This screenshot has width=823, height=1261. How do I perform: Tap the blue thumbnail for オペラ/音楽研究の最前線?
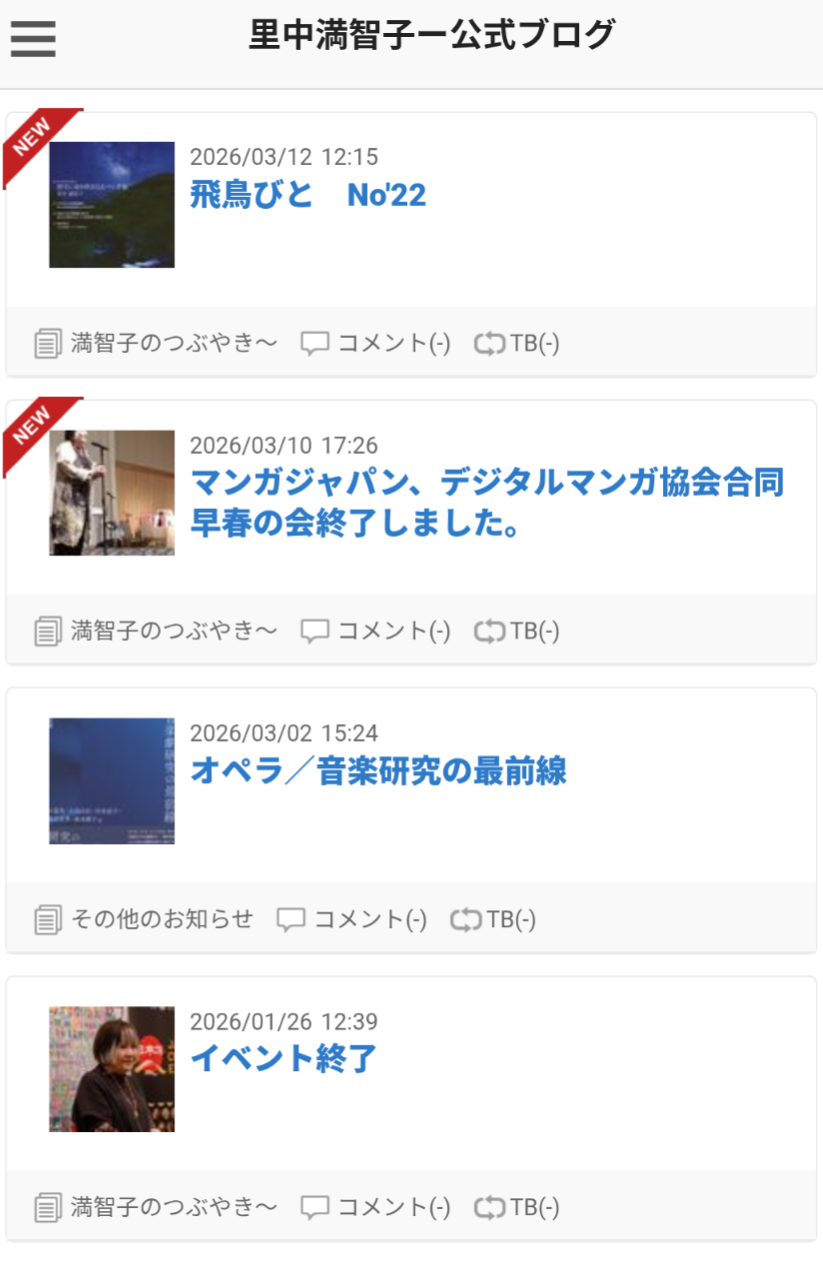112,781
